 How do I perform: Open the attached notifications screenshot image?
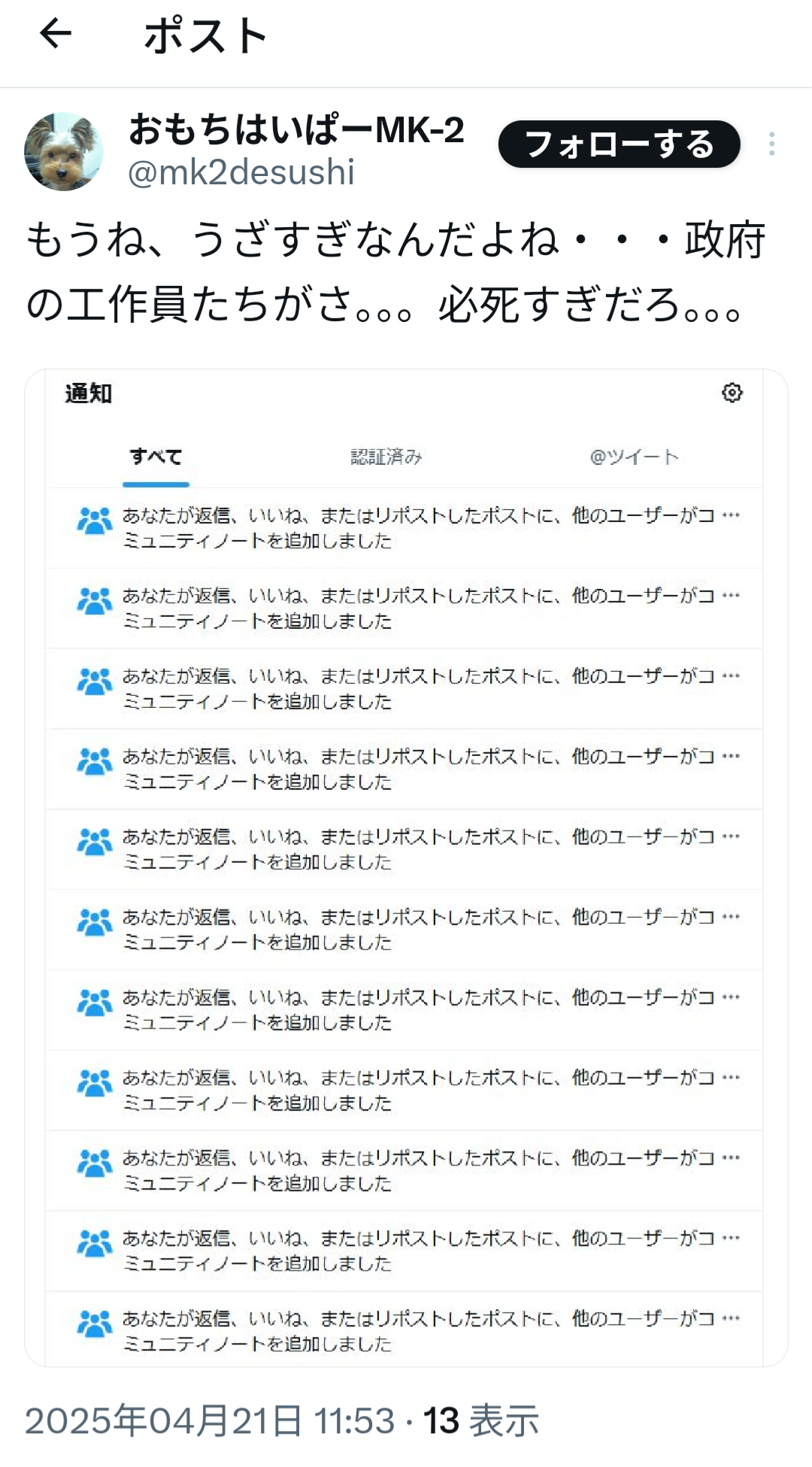[x=406, y=867]
